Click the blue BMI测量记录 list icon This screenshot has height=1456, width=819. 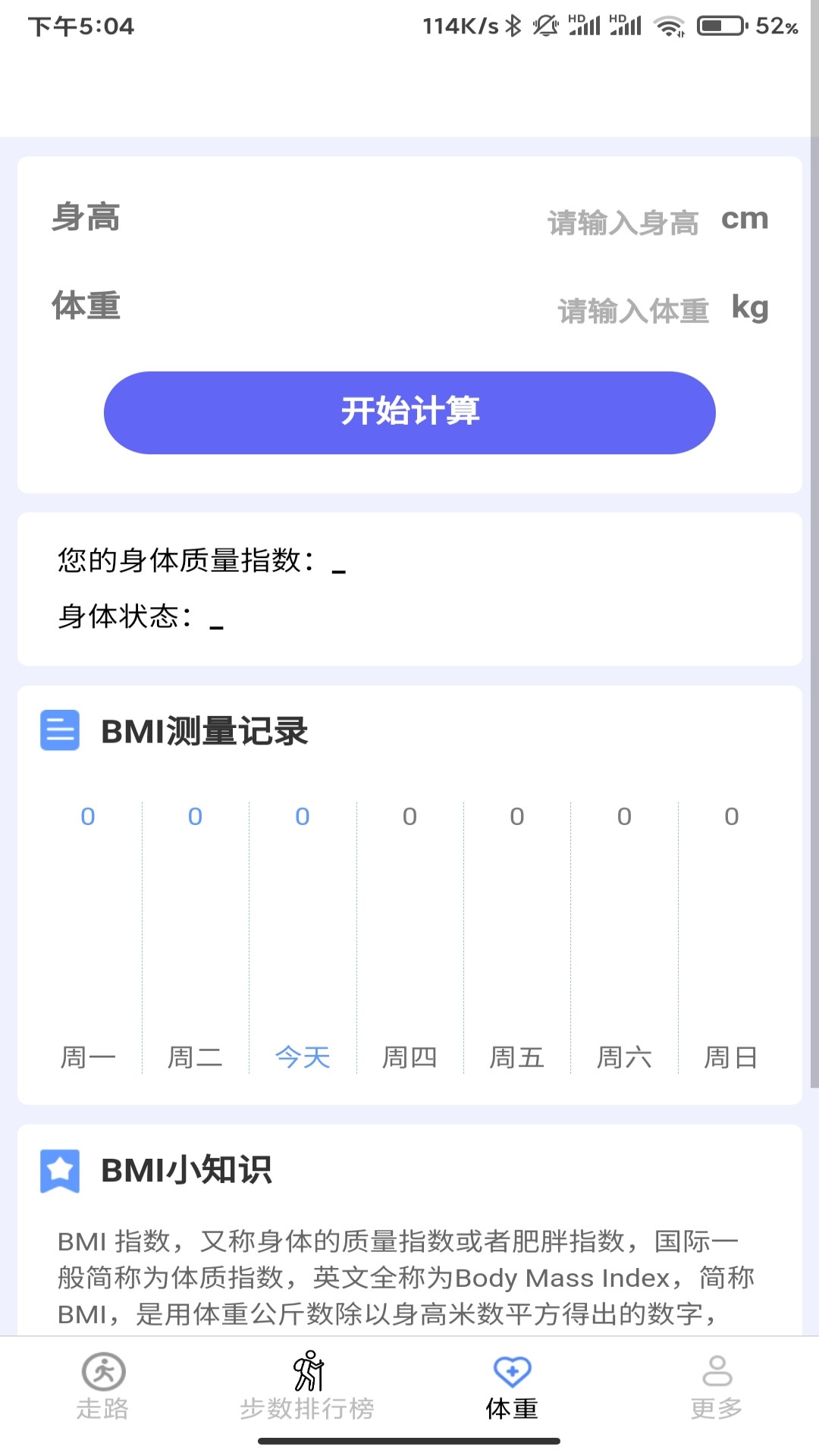click(x=59, y=730)
